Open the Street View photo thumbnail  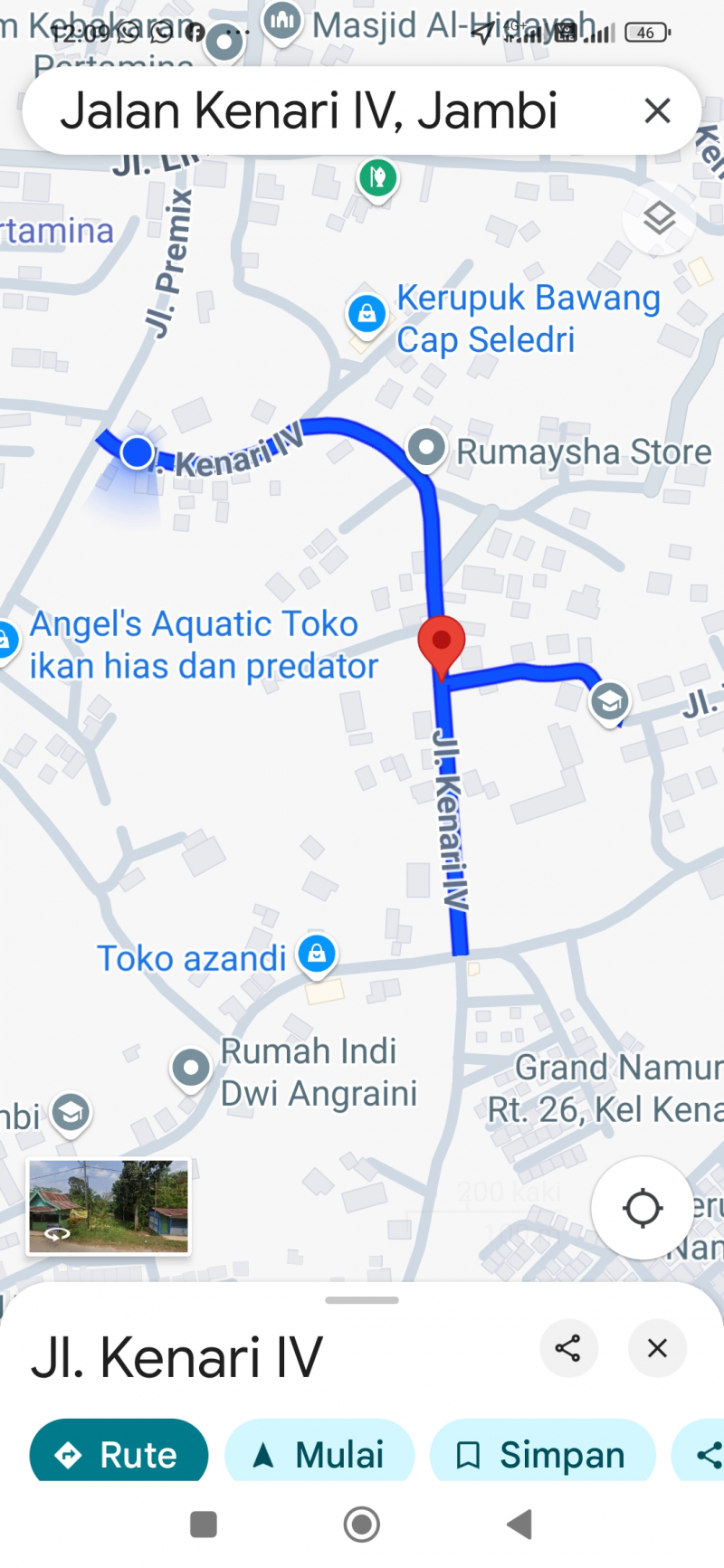[109, 1206]
